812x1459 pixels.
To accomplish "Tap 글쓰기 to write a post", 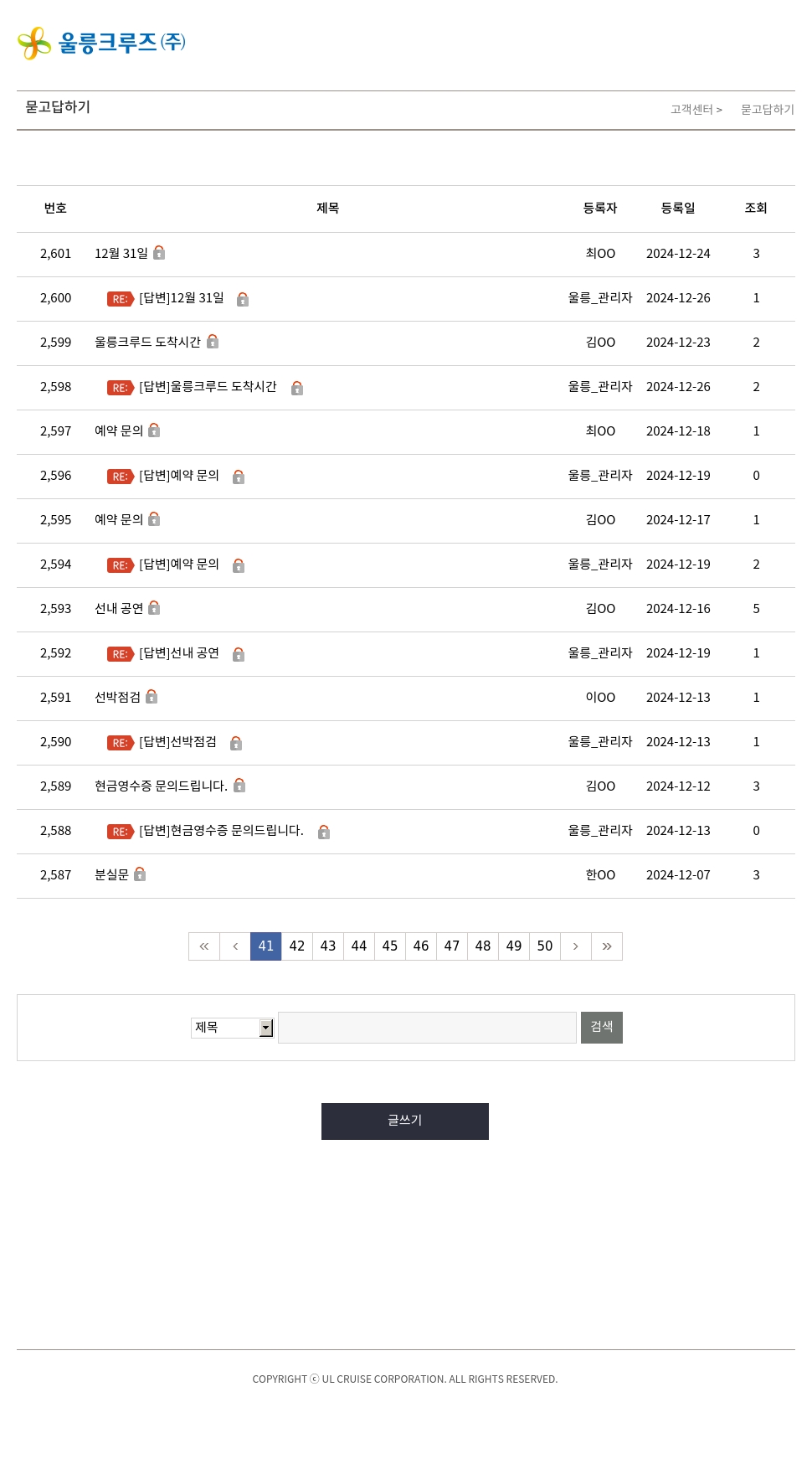I will (x=405, y=1121).
